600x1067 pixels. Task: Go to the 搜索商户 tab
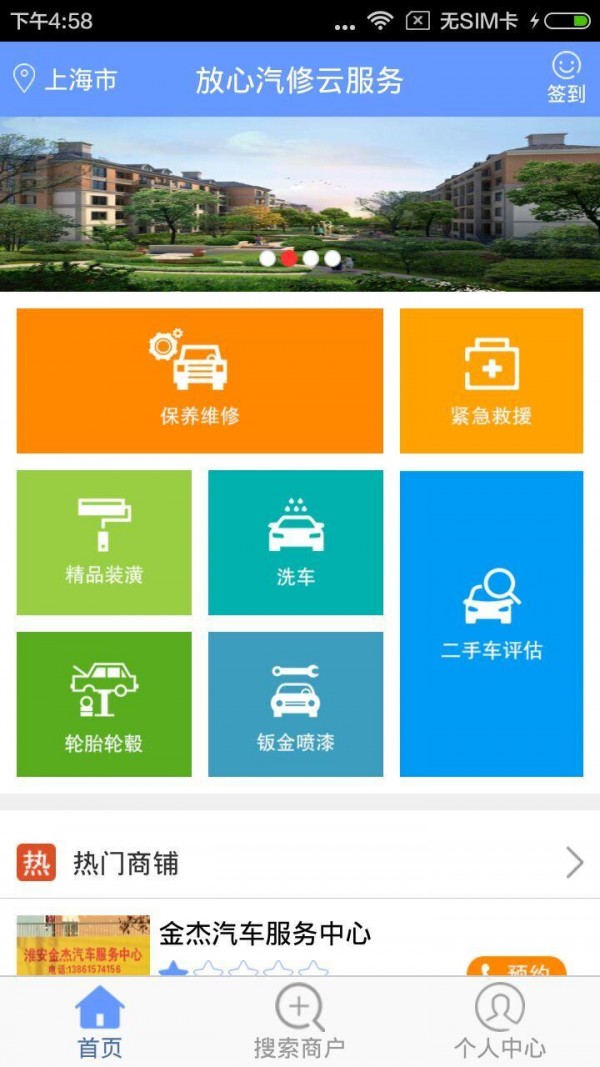299,1022
